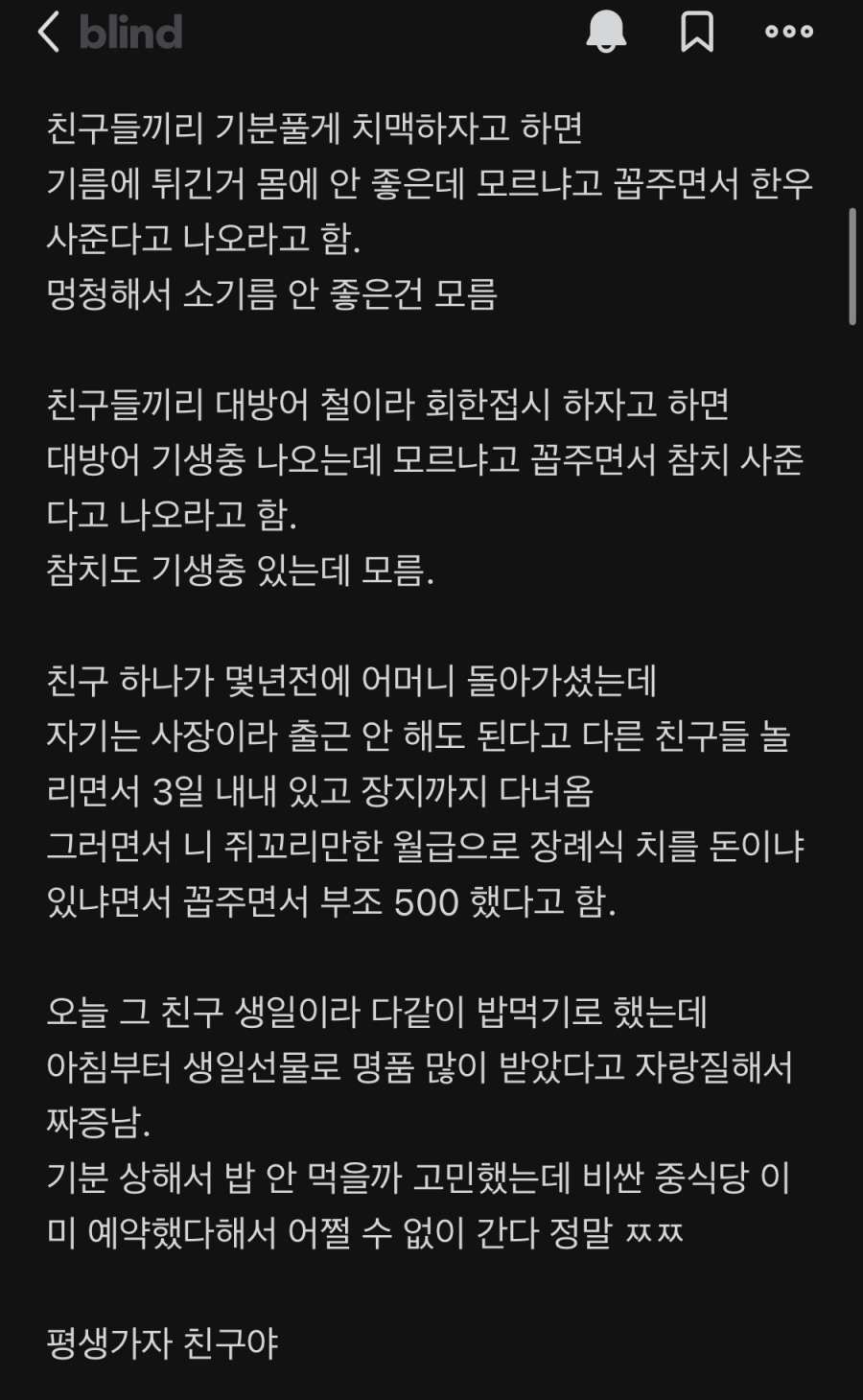Open the three-dot overflow menu
Screen dimensions: 863x1400
(788, 32)
